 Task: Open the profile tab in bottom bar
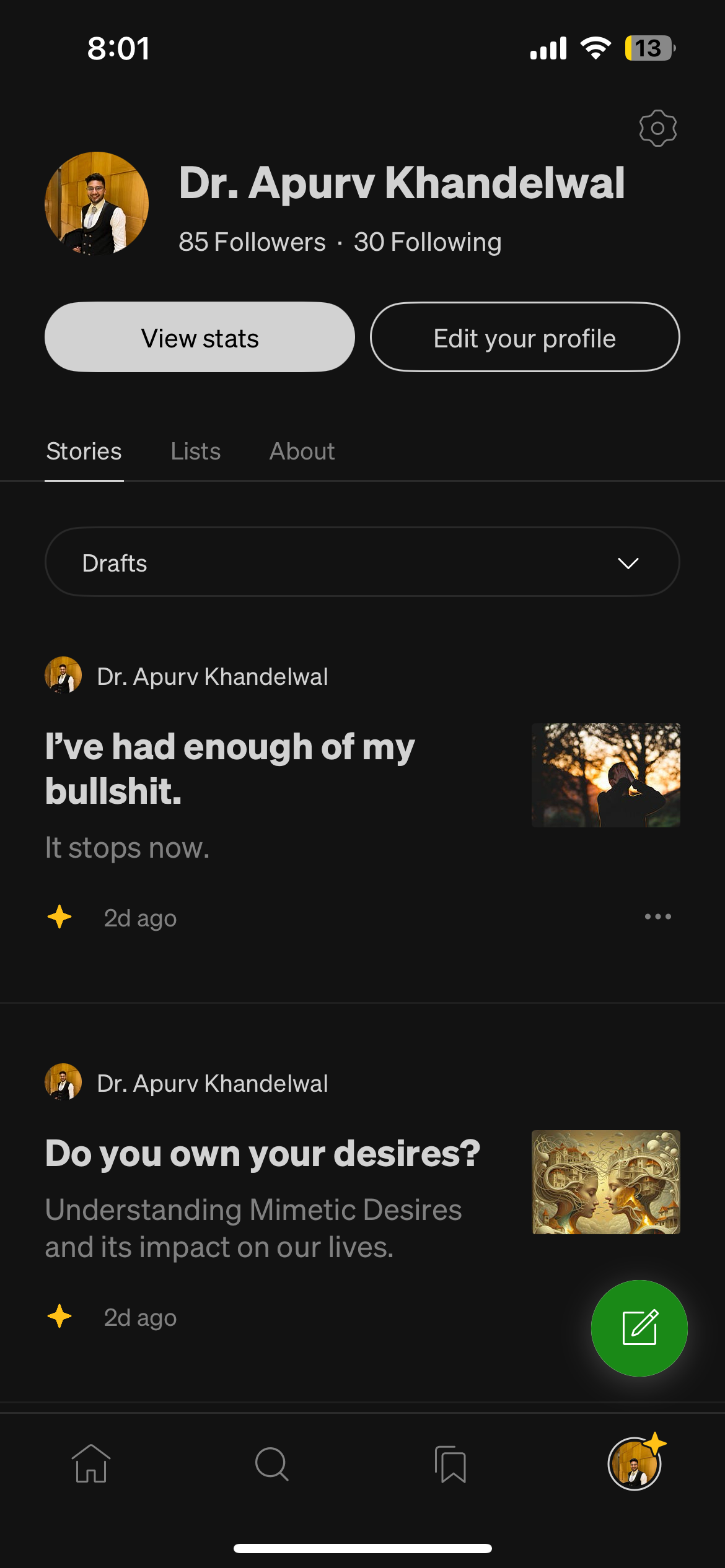click(634, 1464)
